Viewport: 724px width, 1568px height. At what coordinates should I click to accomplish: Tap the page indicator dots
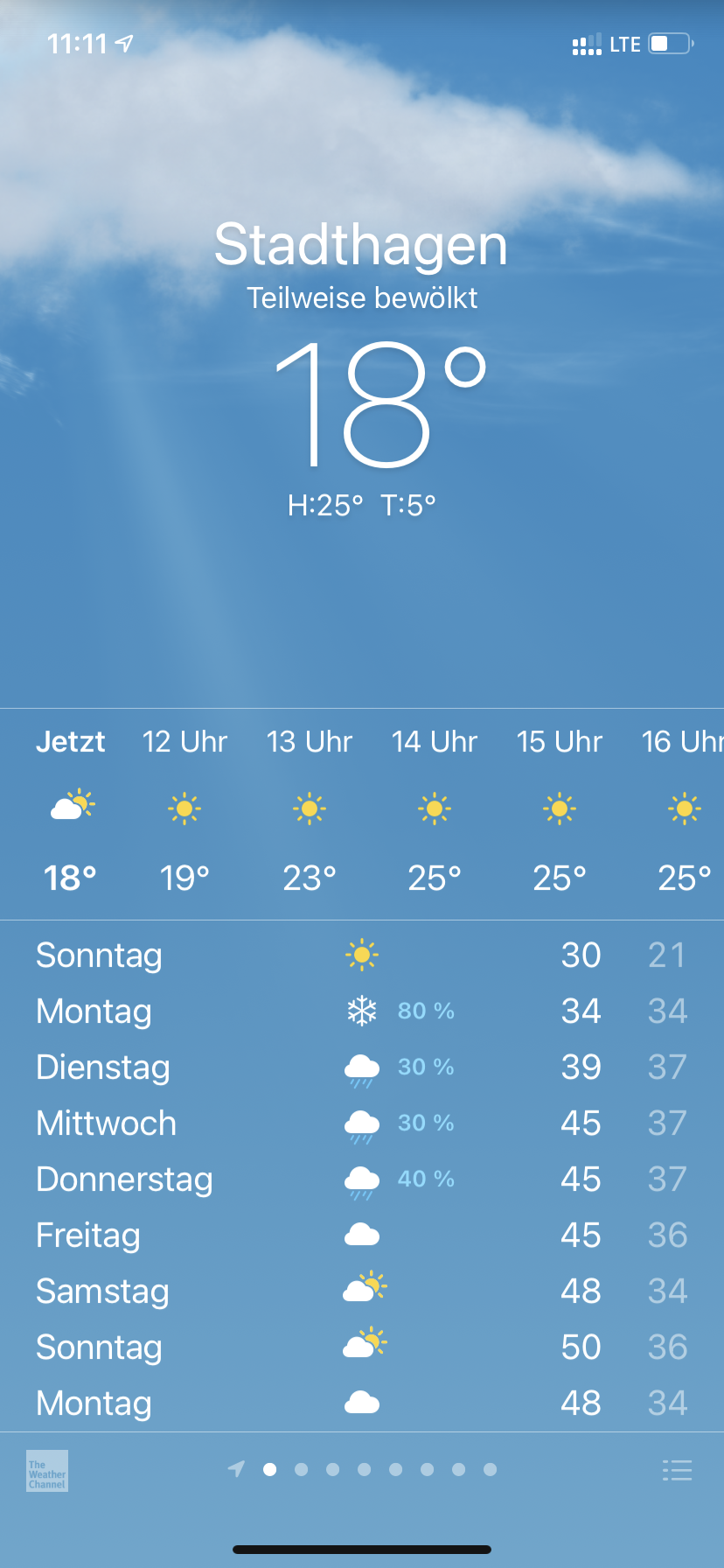(364, 1470)
